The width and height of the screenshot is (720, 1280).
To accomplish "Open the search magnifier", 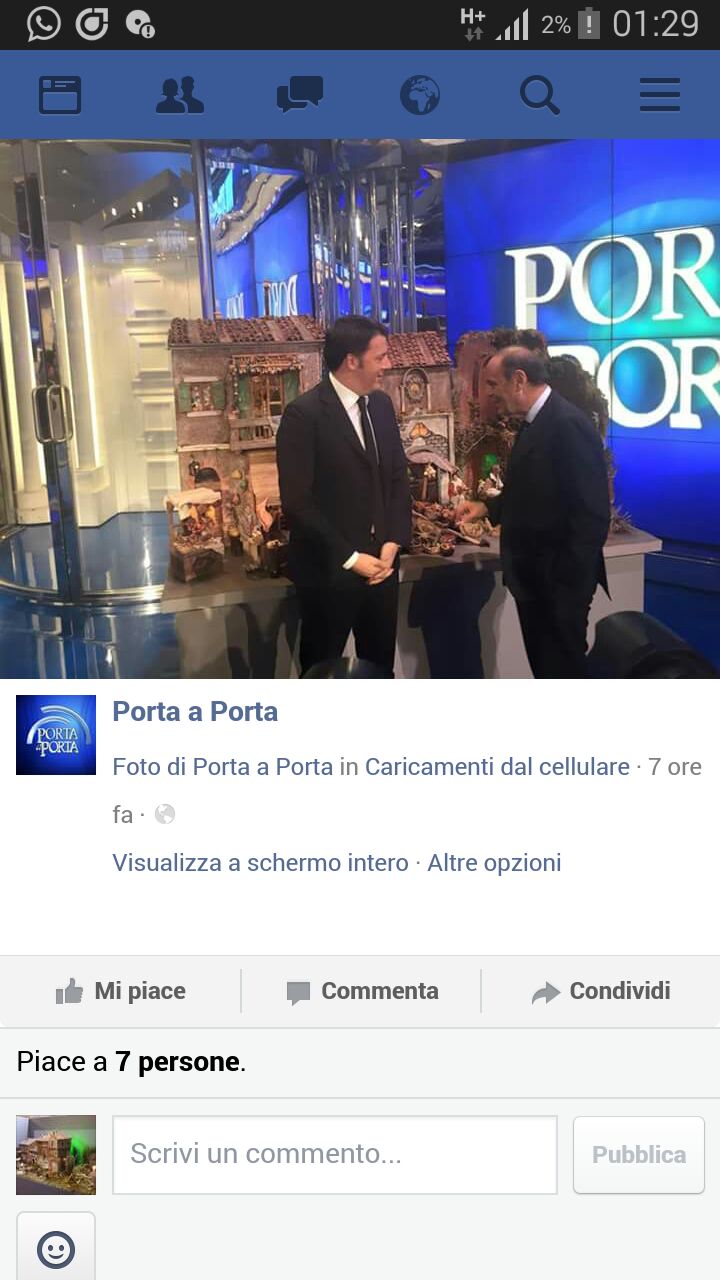I will [540, 96].
